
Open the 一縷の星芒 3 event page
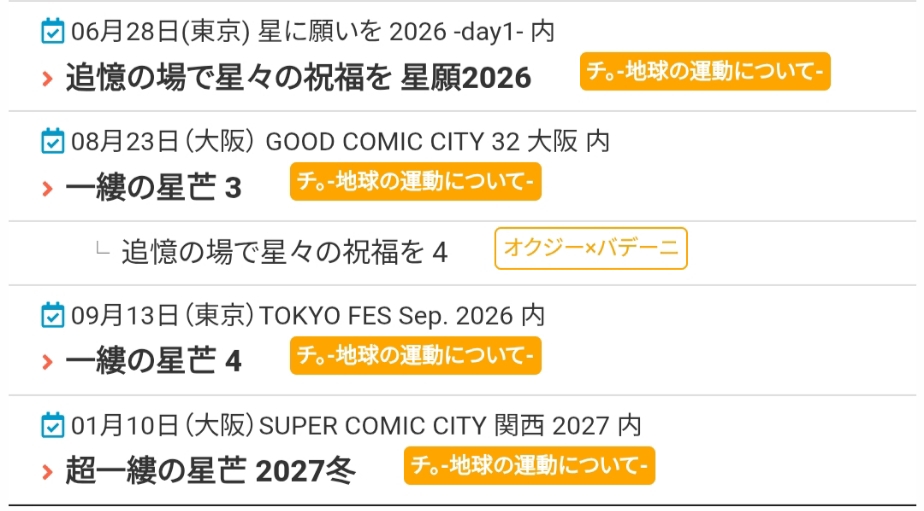(x=153, y=187)
